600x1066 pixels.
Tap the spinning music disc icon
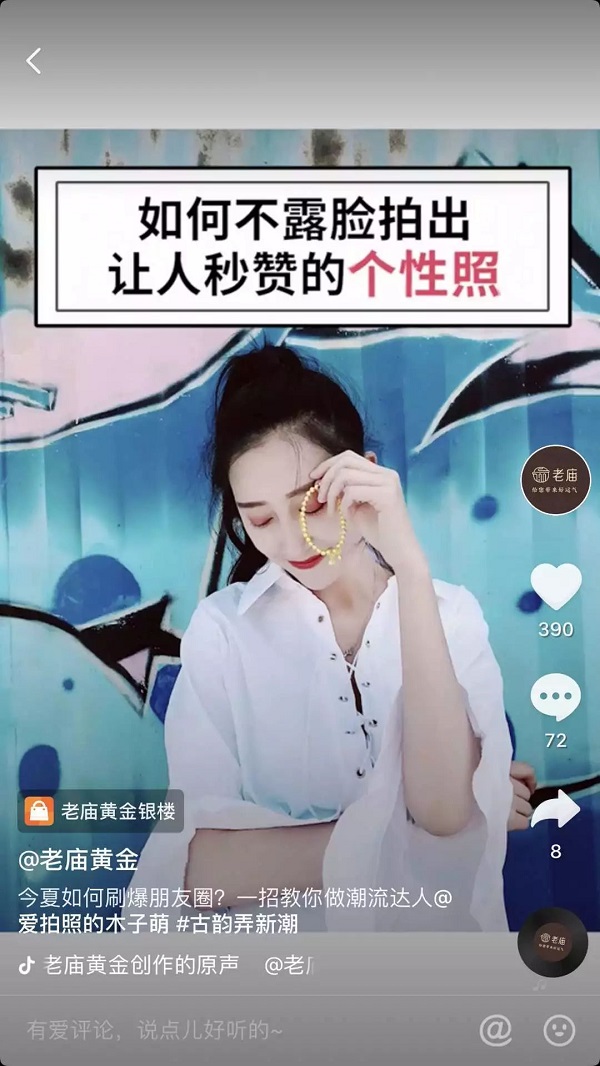(x=552, y=942)
